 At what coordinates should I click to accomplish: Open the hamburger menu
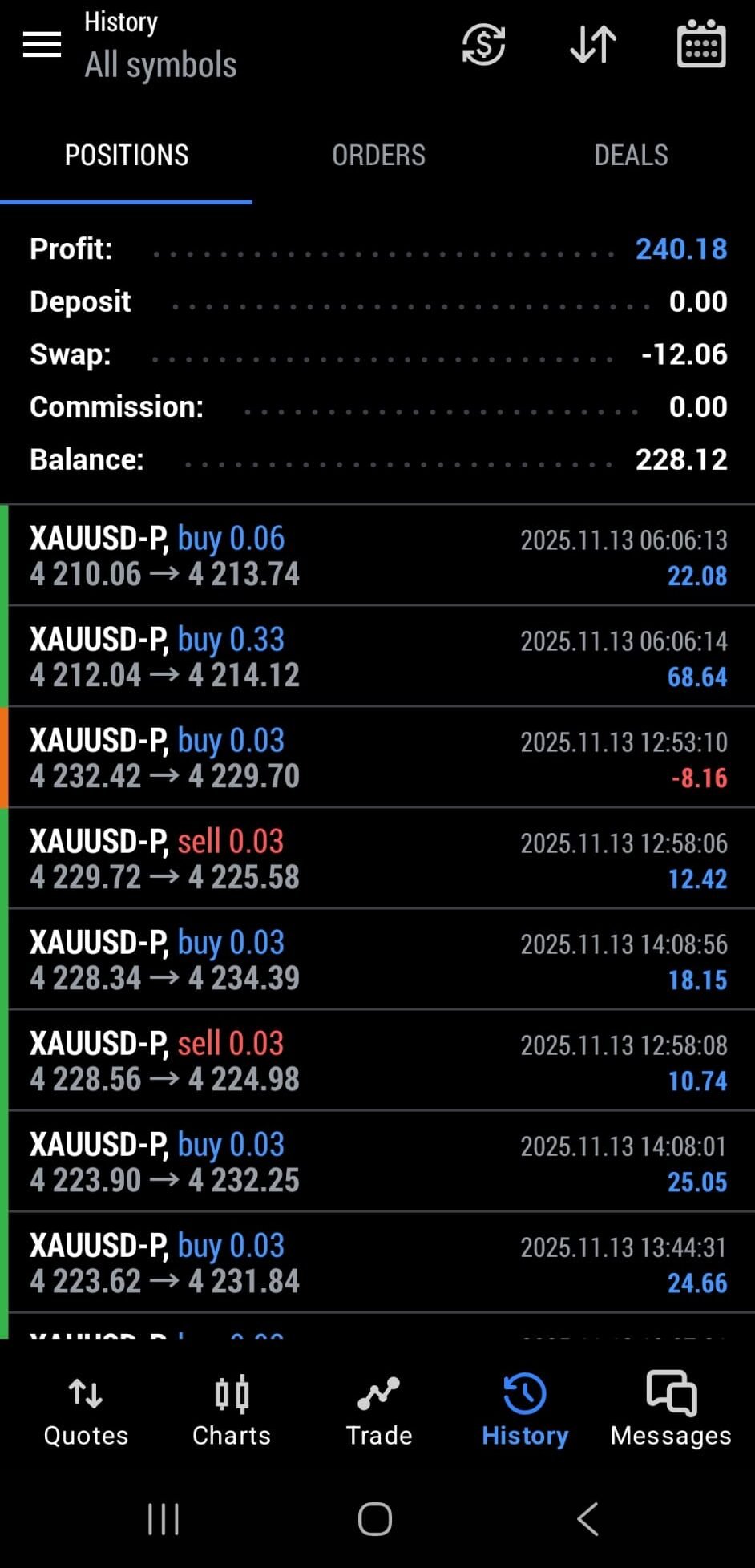tap(40, 46)
